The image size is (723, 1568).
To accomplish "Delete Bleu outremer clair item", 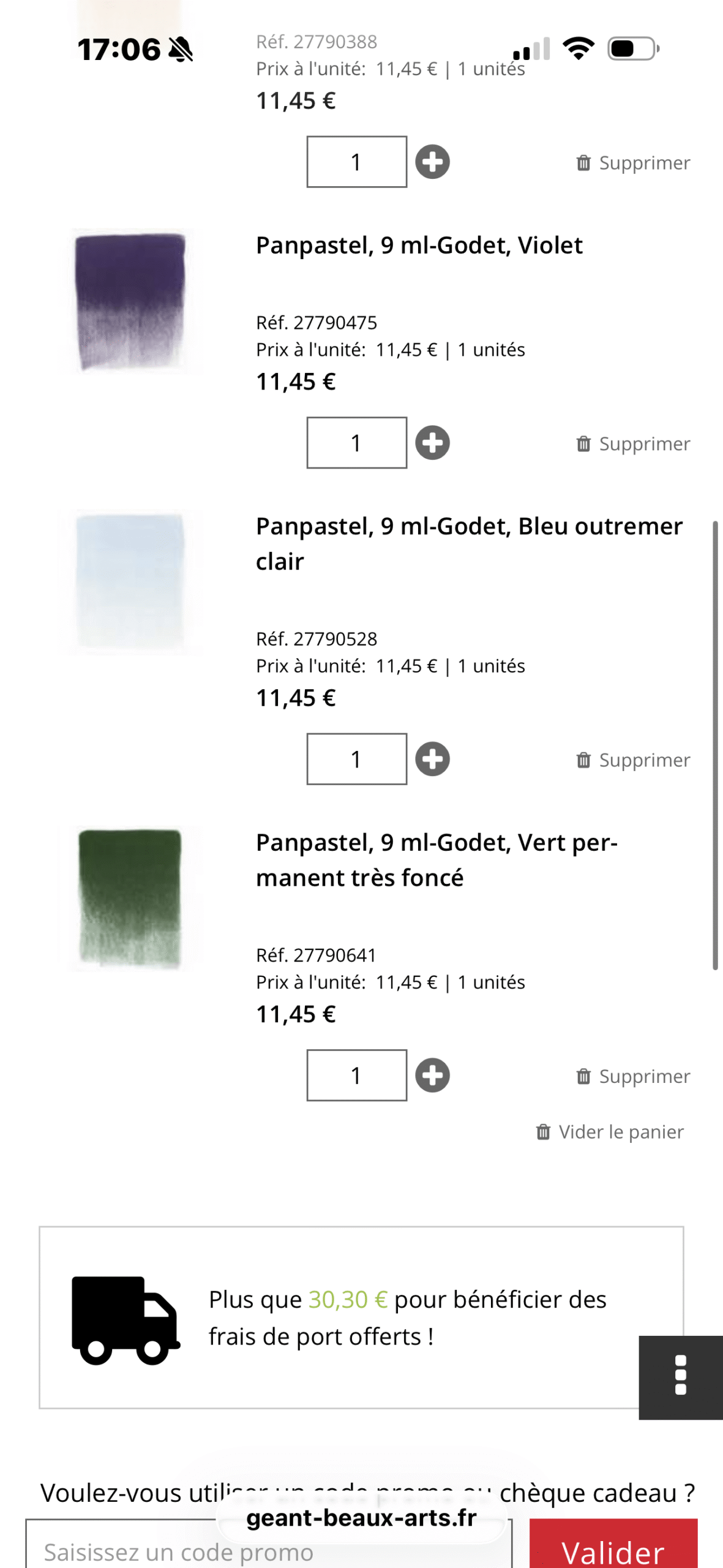I will 633,760.
